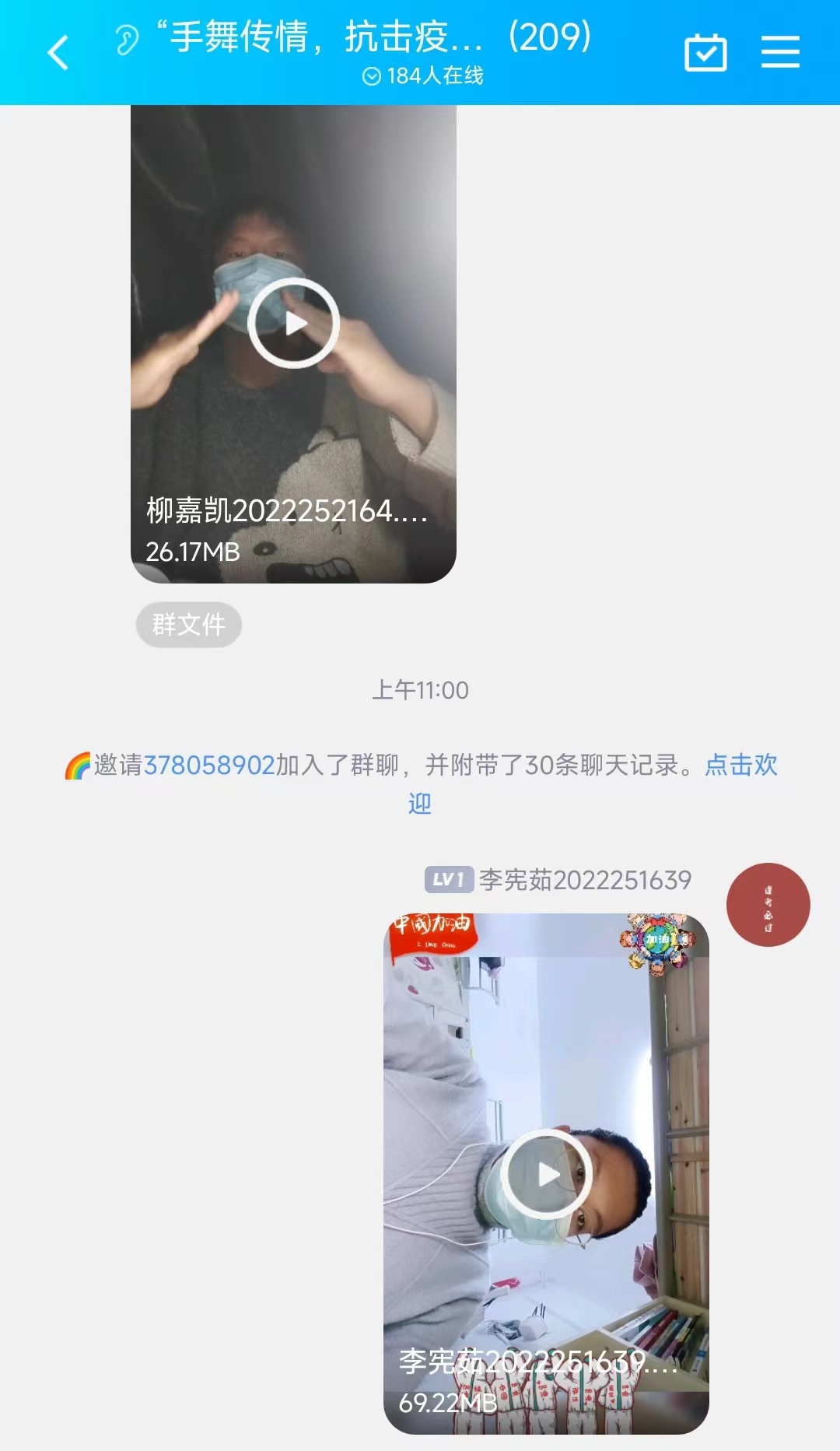Open the 群文件 tag

pos(189,624)
